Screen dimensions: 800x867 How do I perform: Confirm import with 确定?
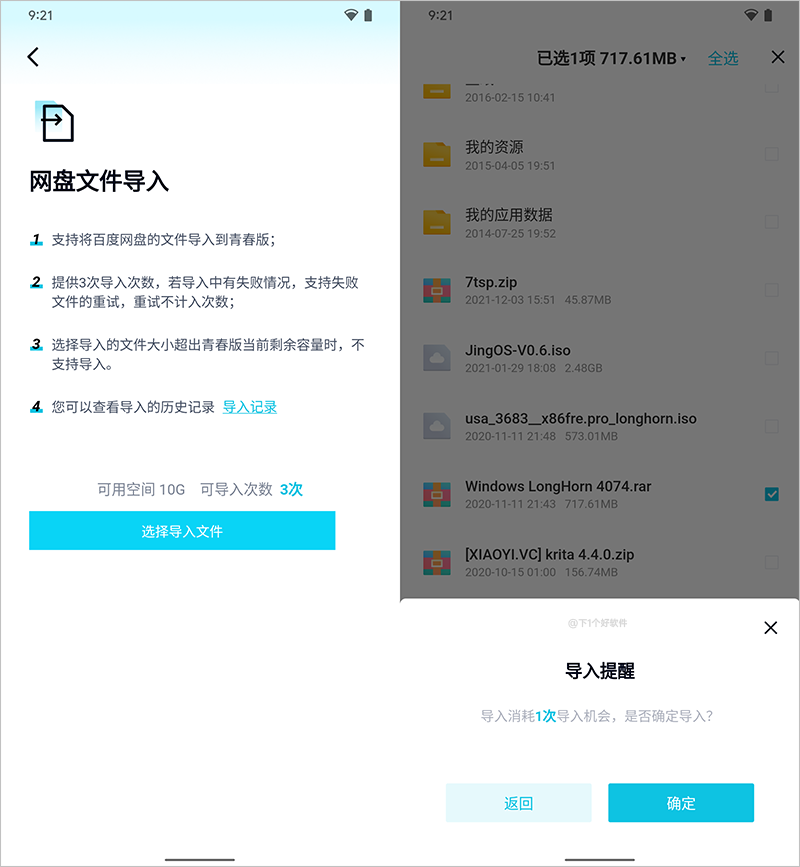(681, 803)
